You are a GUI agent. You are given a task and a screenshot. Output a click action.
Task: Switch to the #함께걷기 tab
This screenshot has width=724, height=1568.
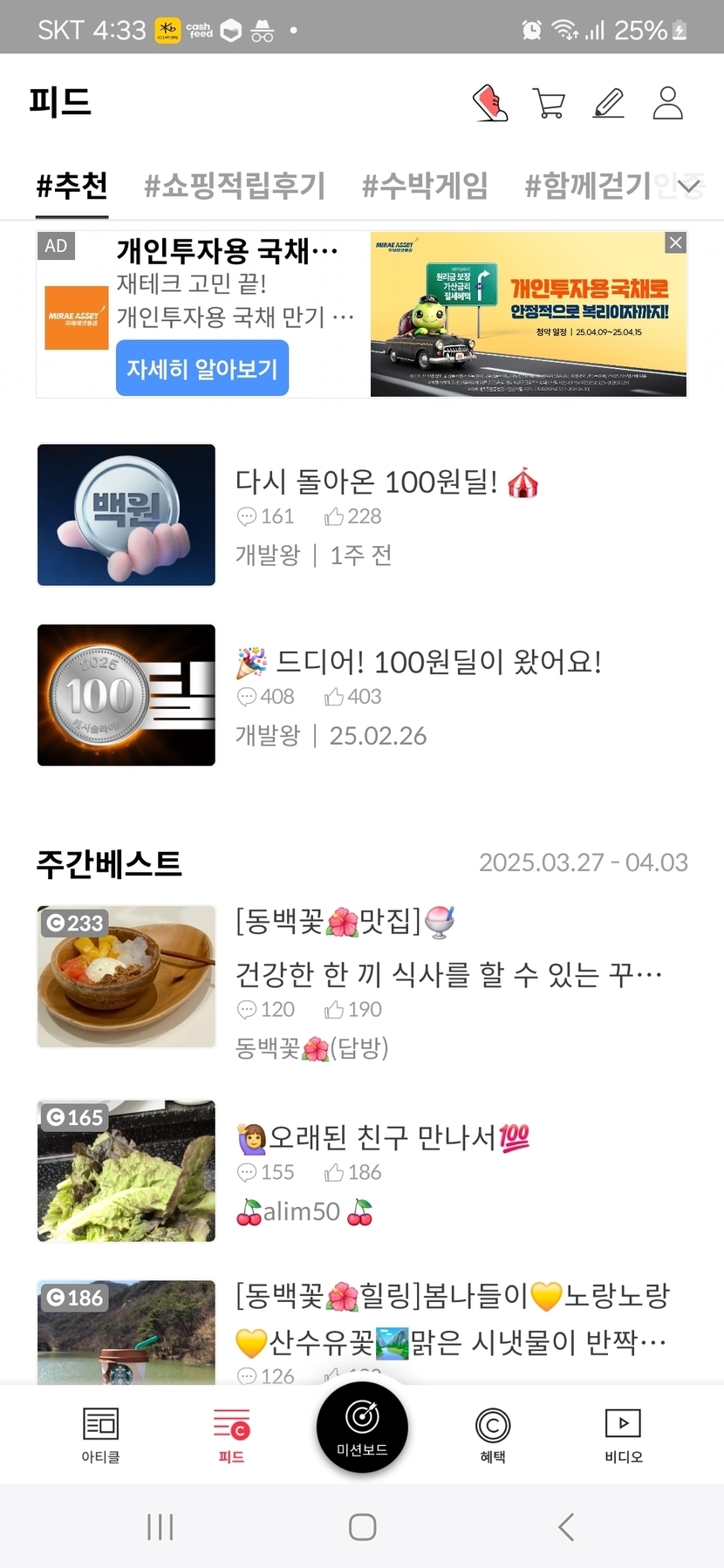point(588,185)
